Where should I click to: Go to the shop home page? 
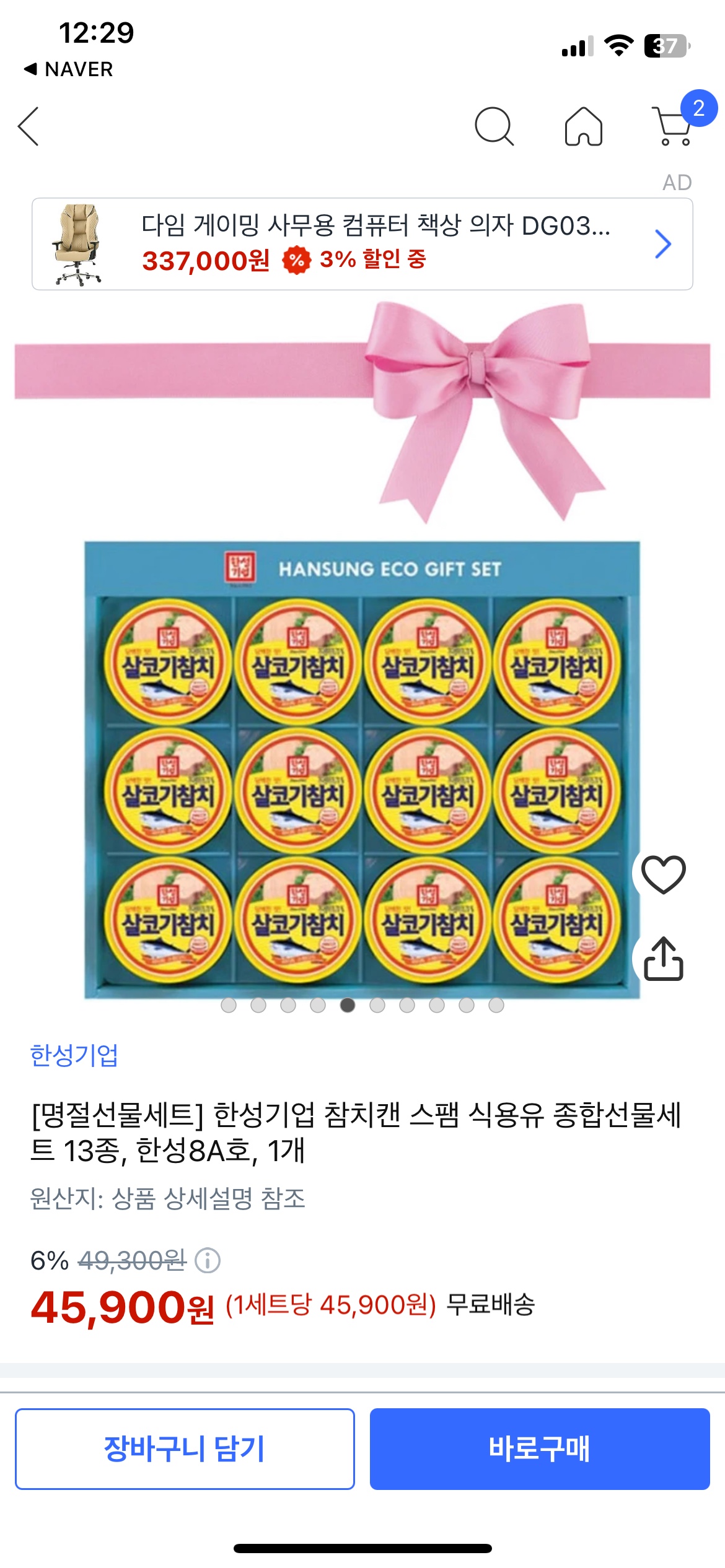point(583,126)
